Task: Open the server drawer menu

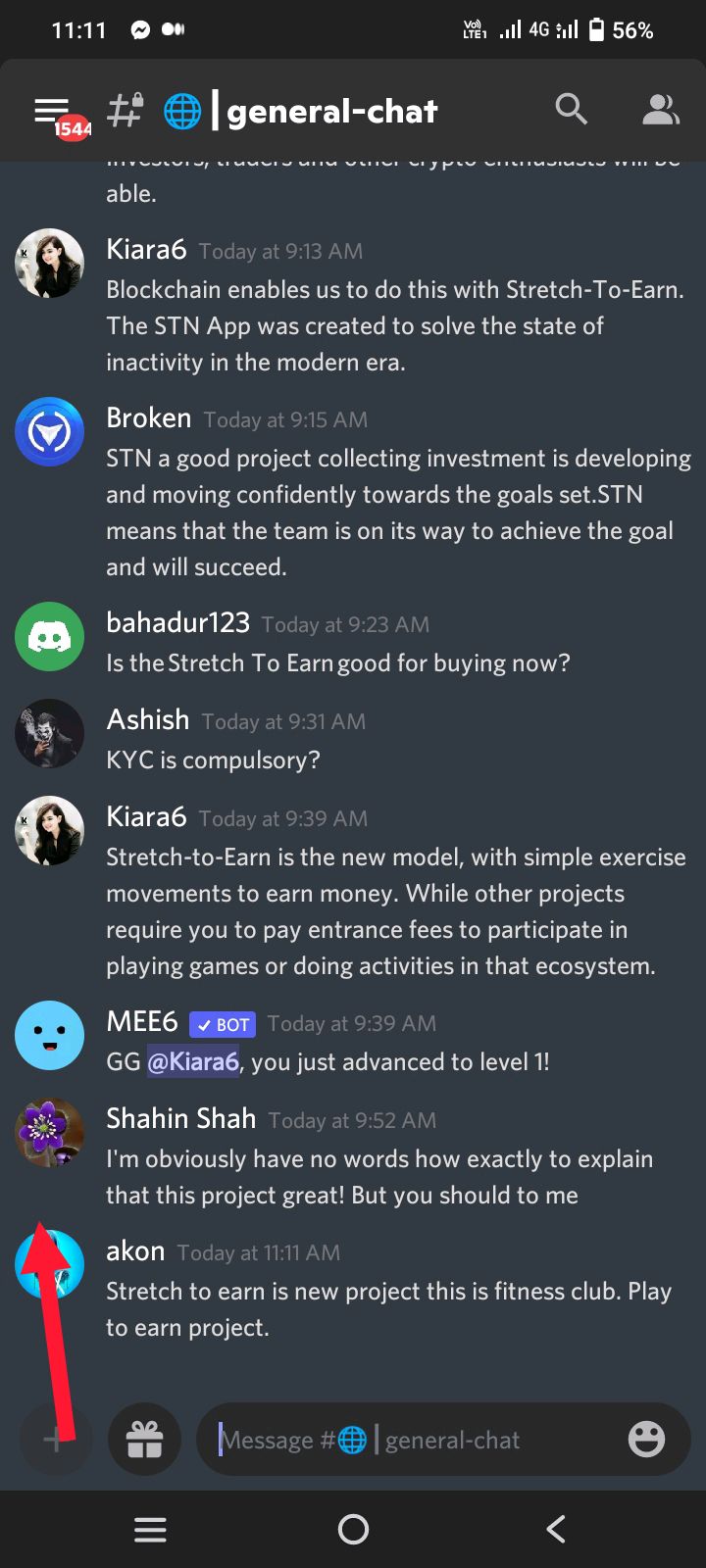Action: pyautogui.click(x=52, y=111)
